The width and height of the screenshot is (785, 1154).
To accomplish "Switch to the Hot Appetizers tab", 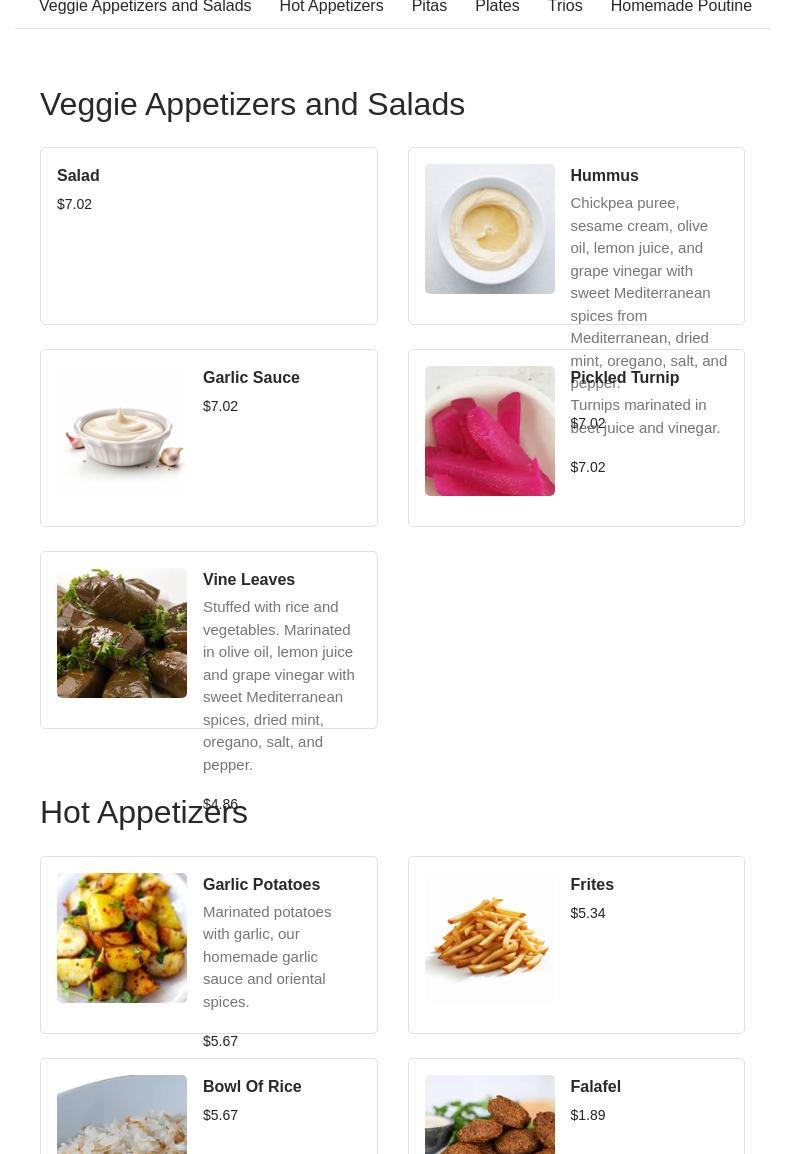I will point(331,7).
